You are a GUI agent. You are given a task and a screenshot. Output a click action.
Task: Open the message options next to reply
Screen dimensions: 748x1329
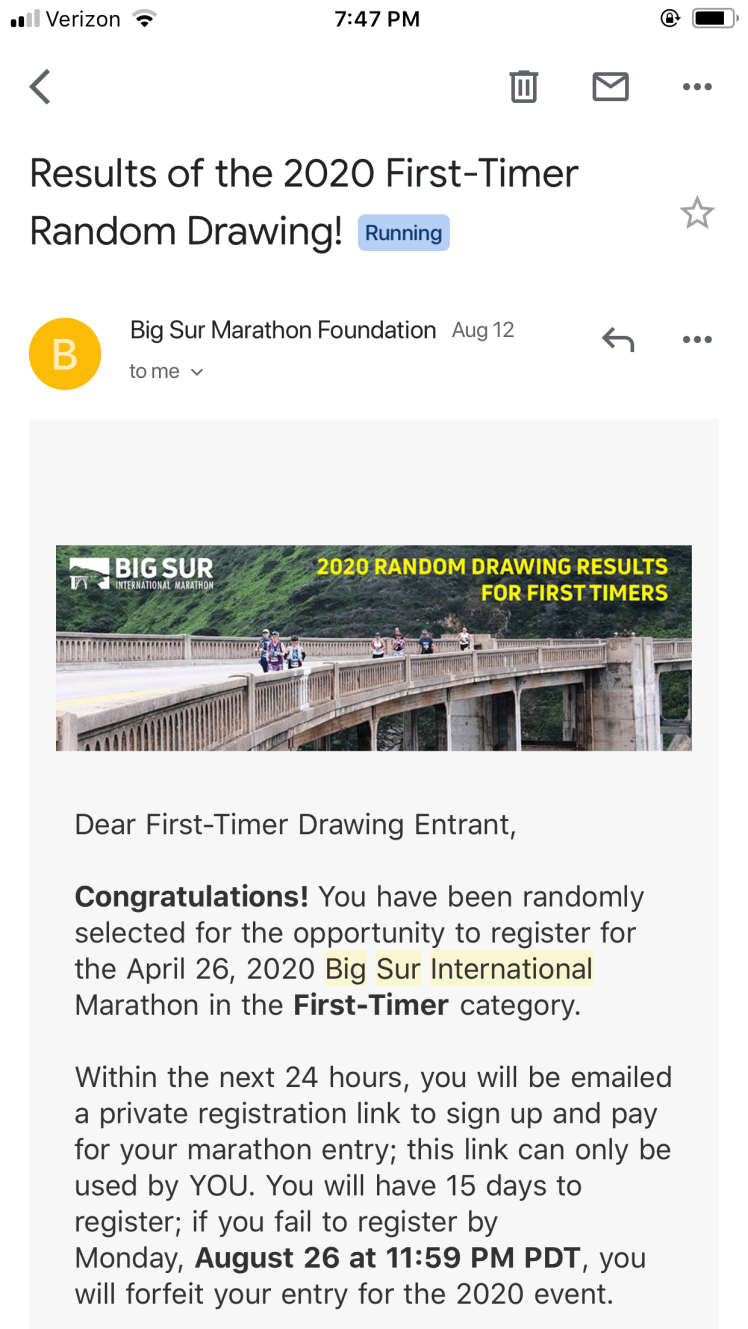point(697,340)
